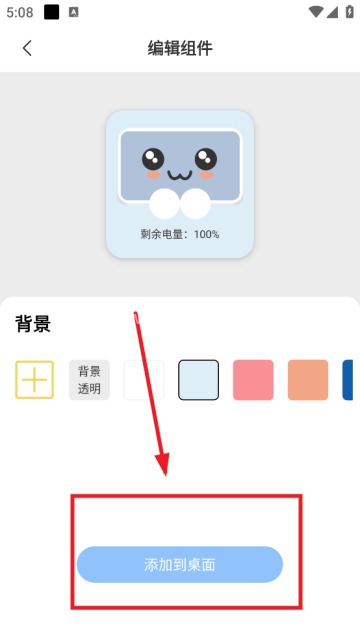Choose the white background swatch
The height and width of the screenshot is (639, 360).
click(144, 380)
